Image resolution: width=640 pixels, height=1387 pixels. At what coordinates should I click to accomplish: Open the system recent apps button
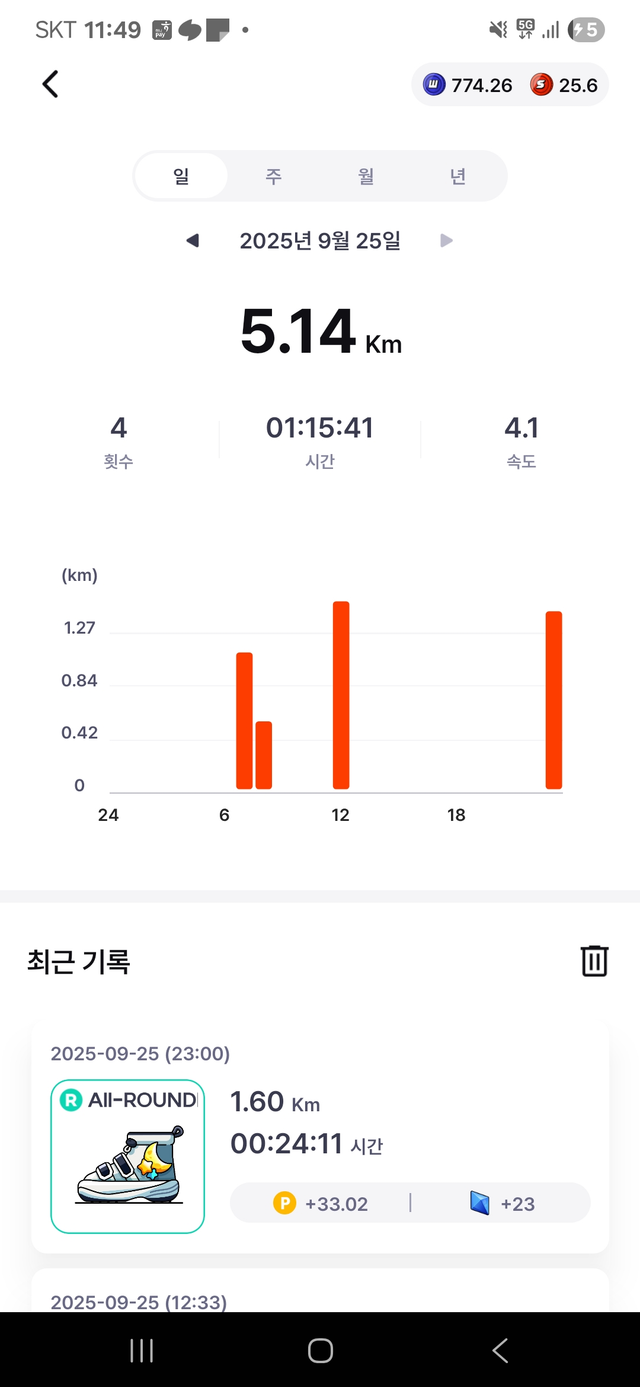[x=142, y=1351]
